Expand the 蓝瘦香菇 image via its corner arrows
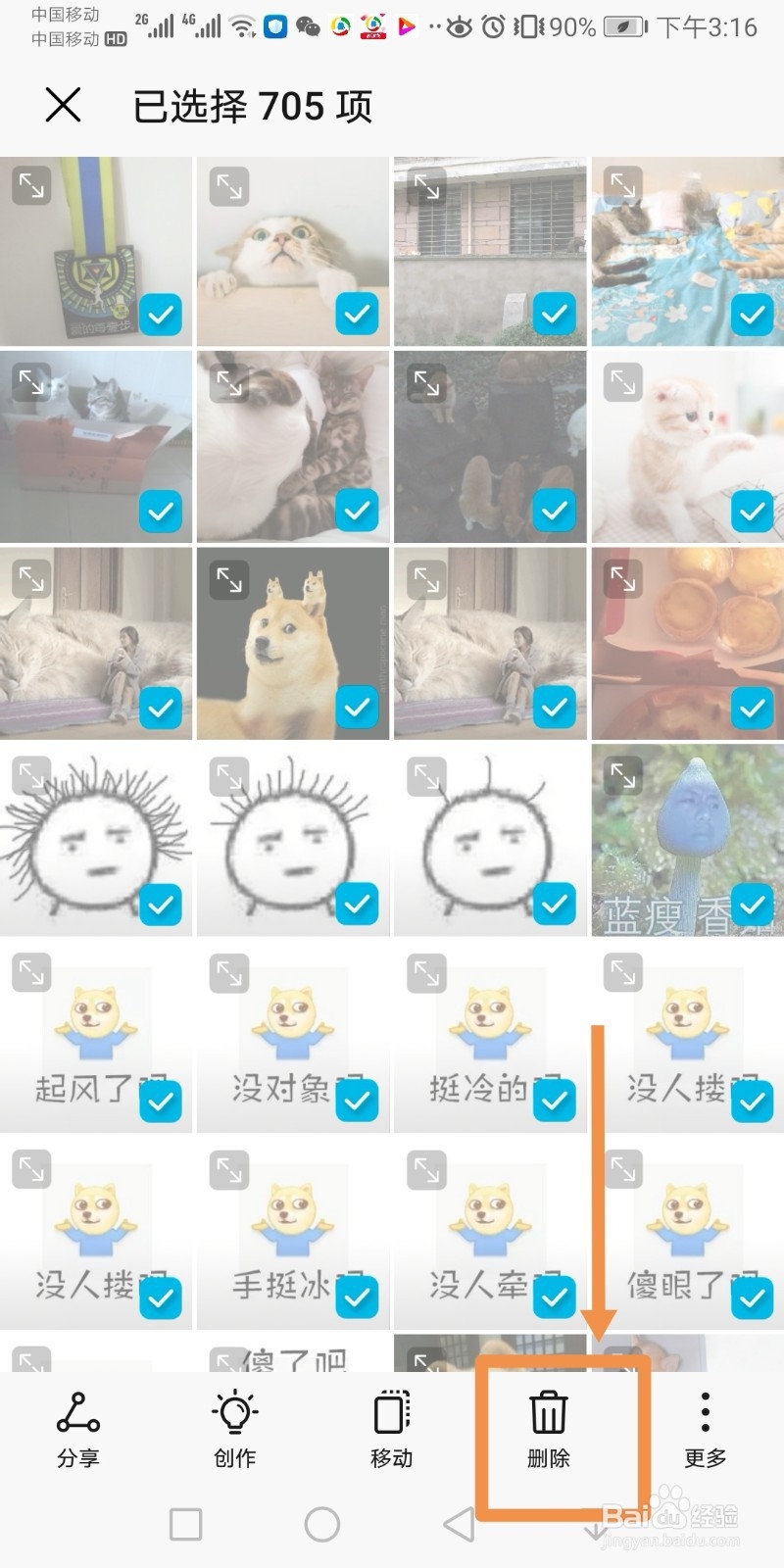The height and width of the screenshot is (1568, 784). click(621, 775)
